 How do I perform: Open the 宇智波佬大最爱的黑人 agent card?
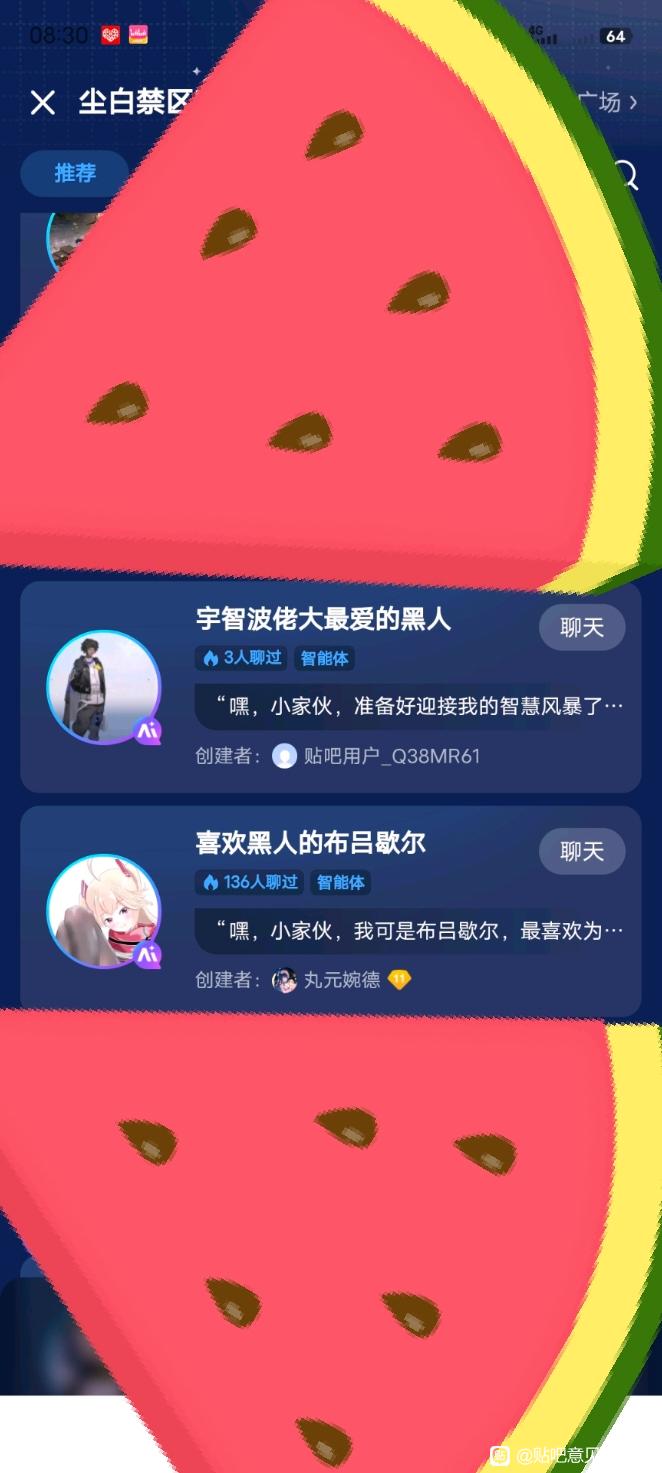point(322,620)
